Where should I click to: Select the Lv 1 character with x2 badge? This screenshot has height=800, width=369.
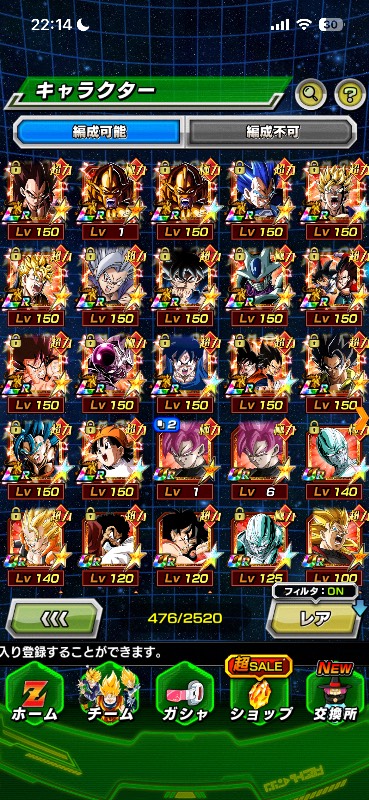tap(185, 459)
